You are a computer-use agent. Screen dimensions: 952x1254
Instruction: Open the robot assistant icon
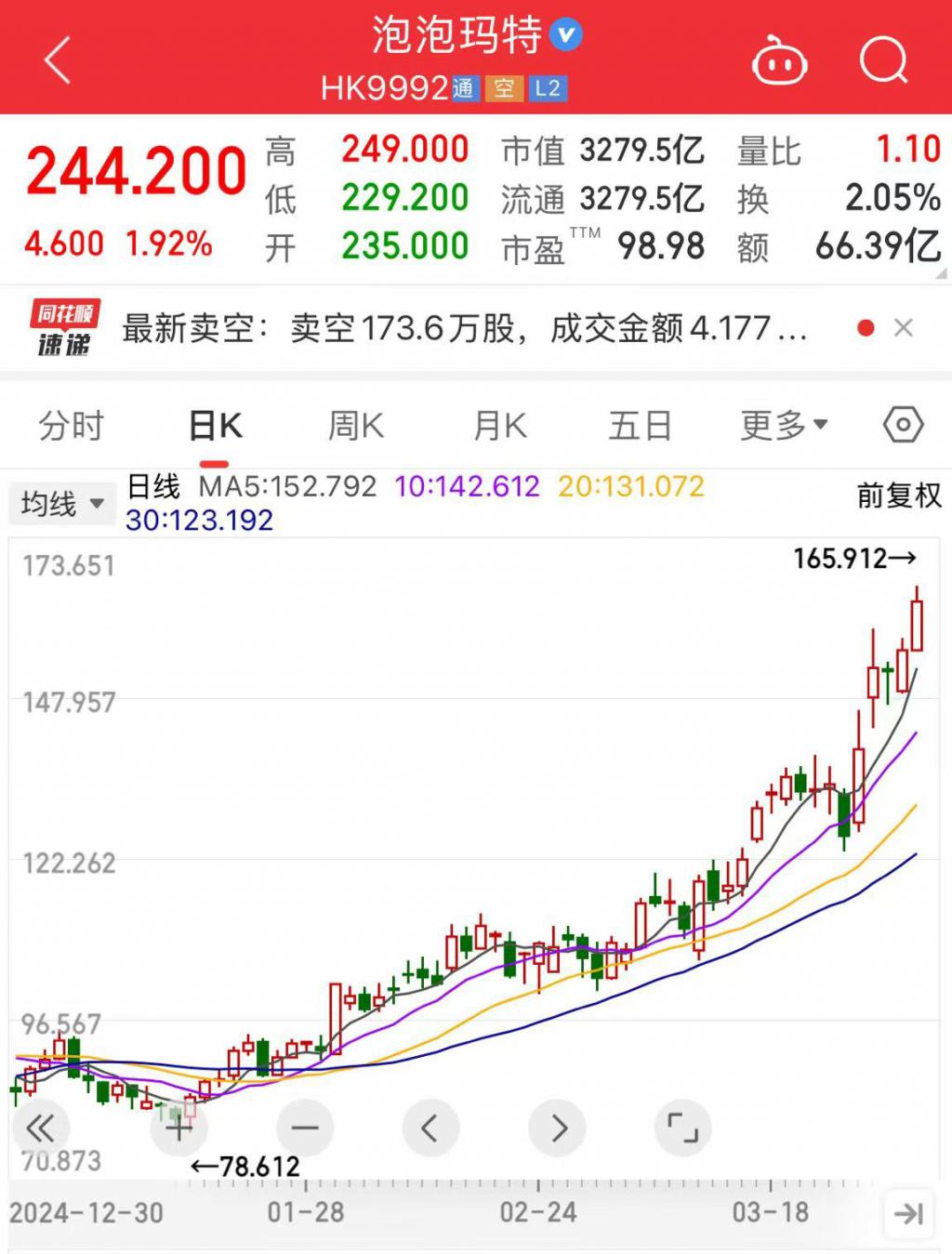point(779,61)
